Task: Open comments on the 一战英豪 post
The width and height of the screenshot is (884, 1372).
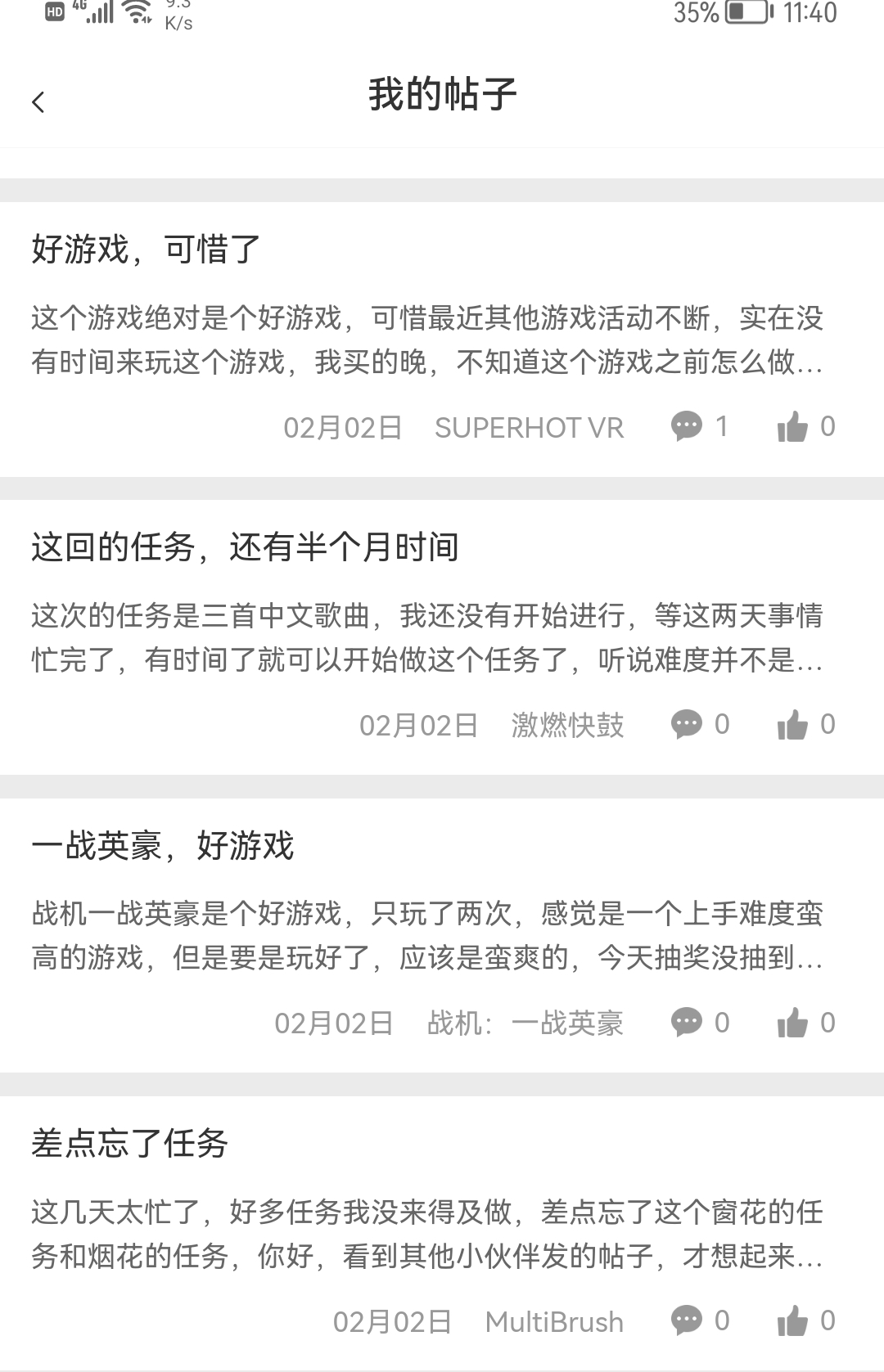Action: click(688, 1022)
